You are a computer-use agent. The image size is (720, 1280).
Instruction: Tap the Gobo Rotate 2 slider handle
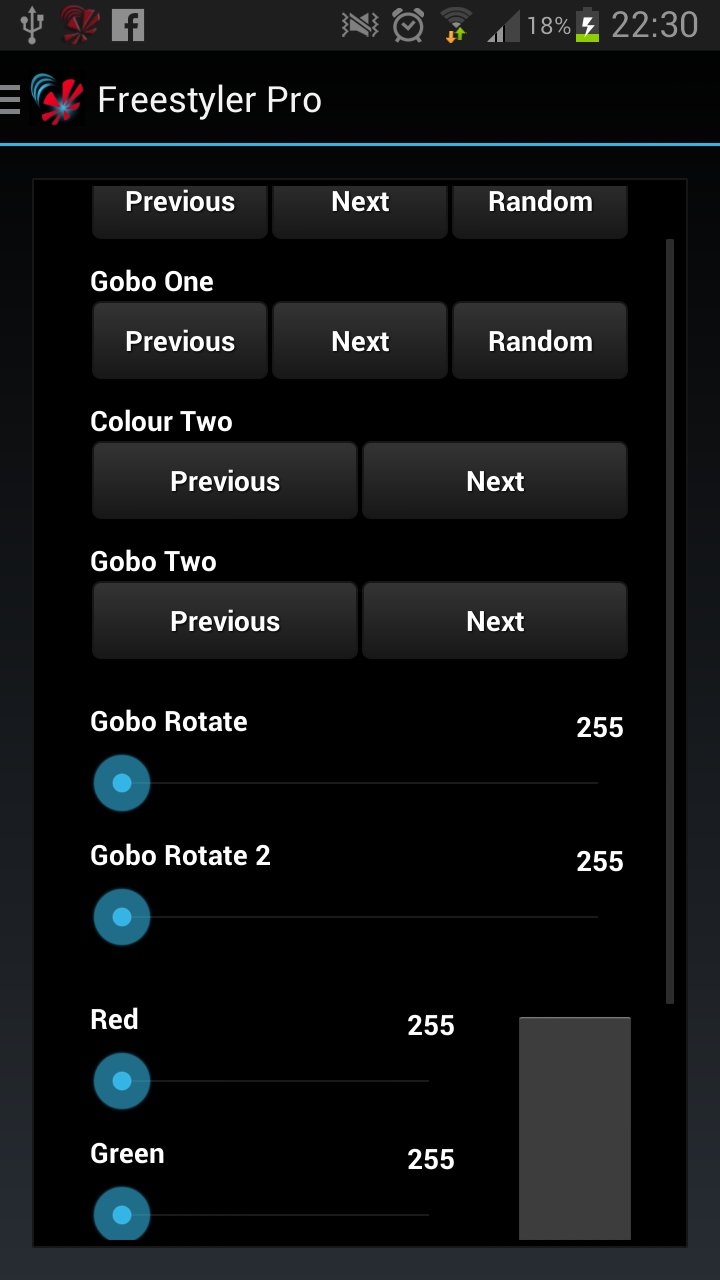pyautogui.click(x=122, y=917)
